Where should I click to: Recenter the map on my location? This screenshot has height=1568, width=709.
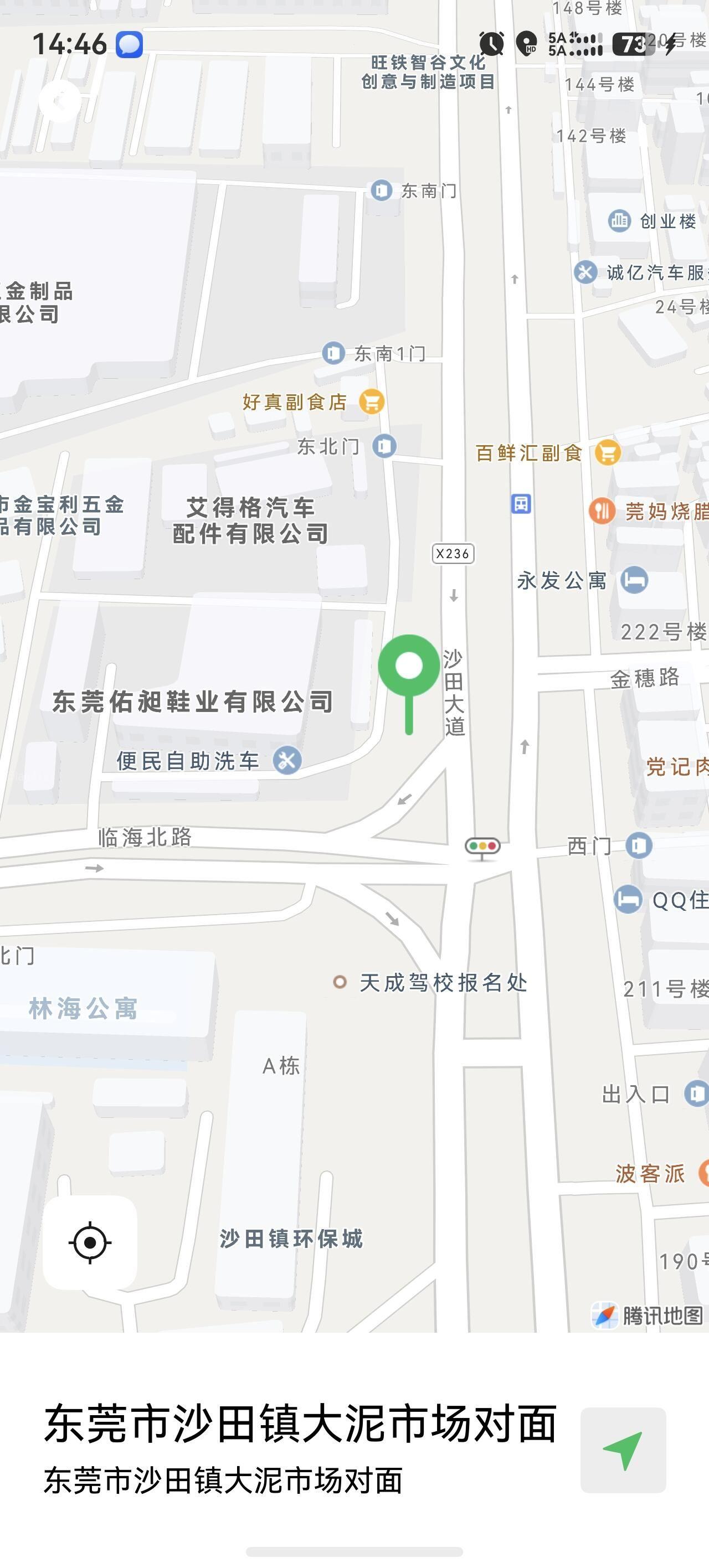pyautogui.click(x=90, y=1242)
